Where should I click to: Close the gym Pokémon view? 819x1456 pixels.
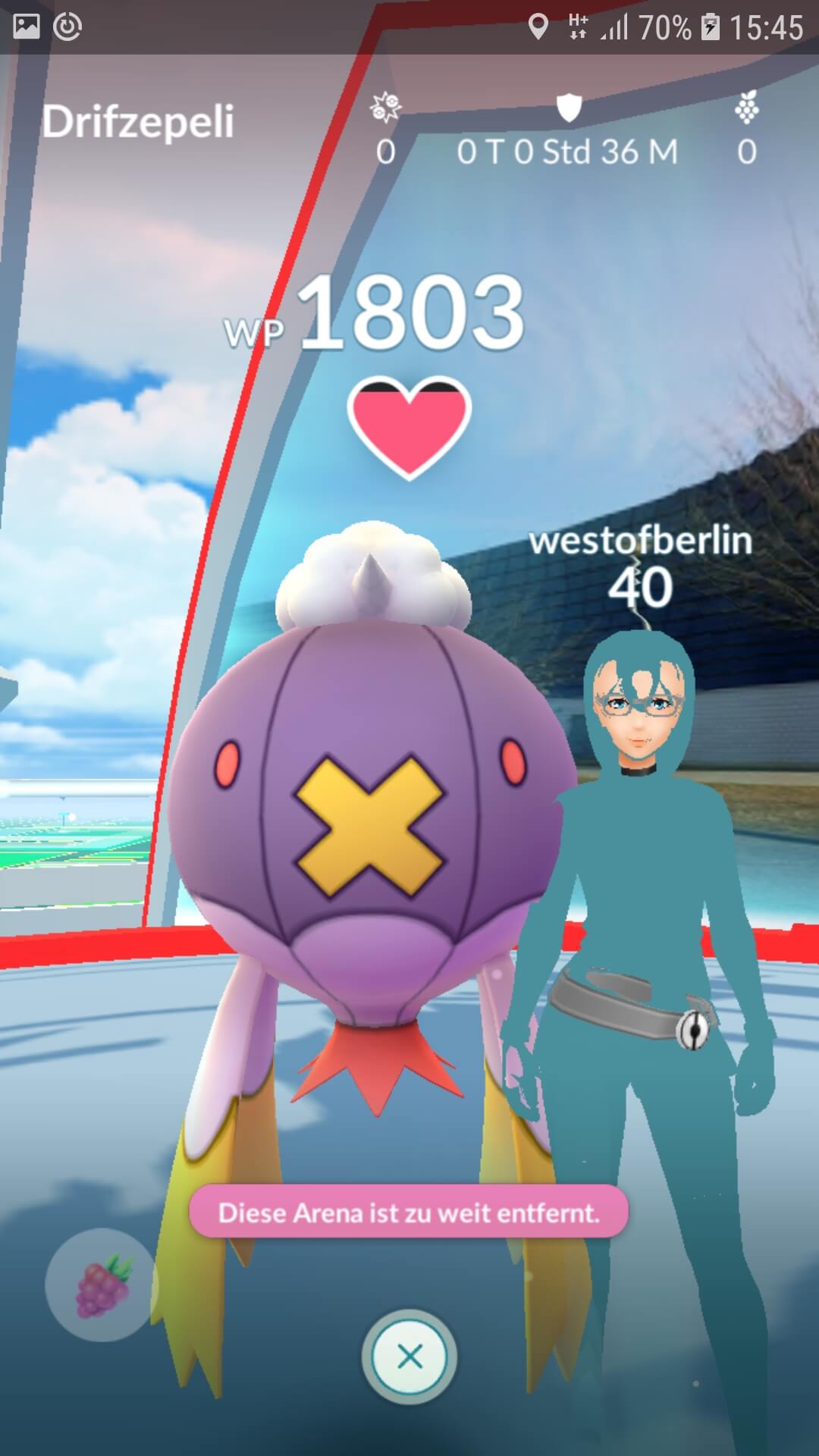(x=409, y=1356)
